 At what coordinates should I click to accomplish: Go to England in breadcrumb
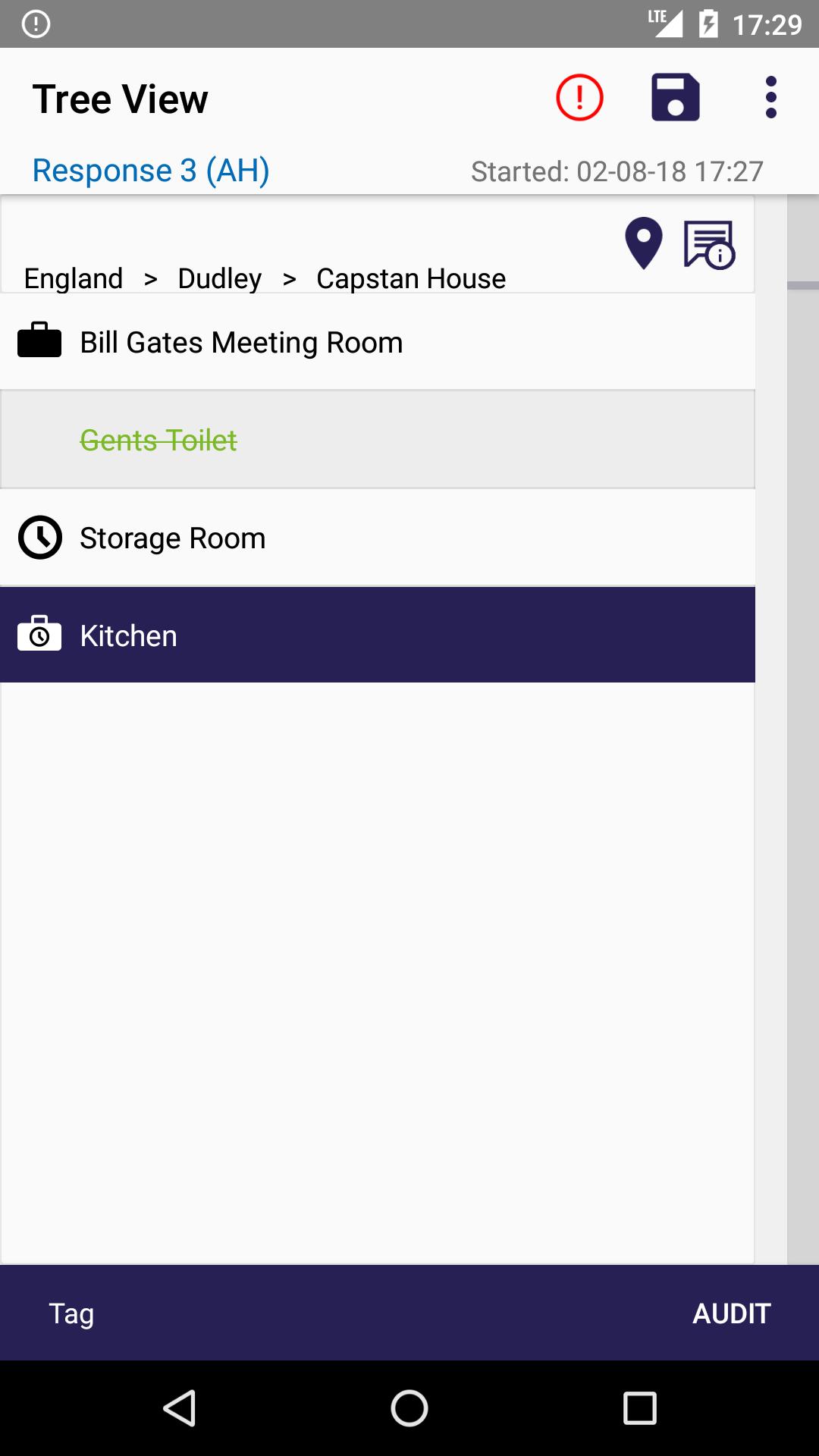tap(74, 278)
